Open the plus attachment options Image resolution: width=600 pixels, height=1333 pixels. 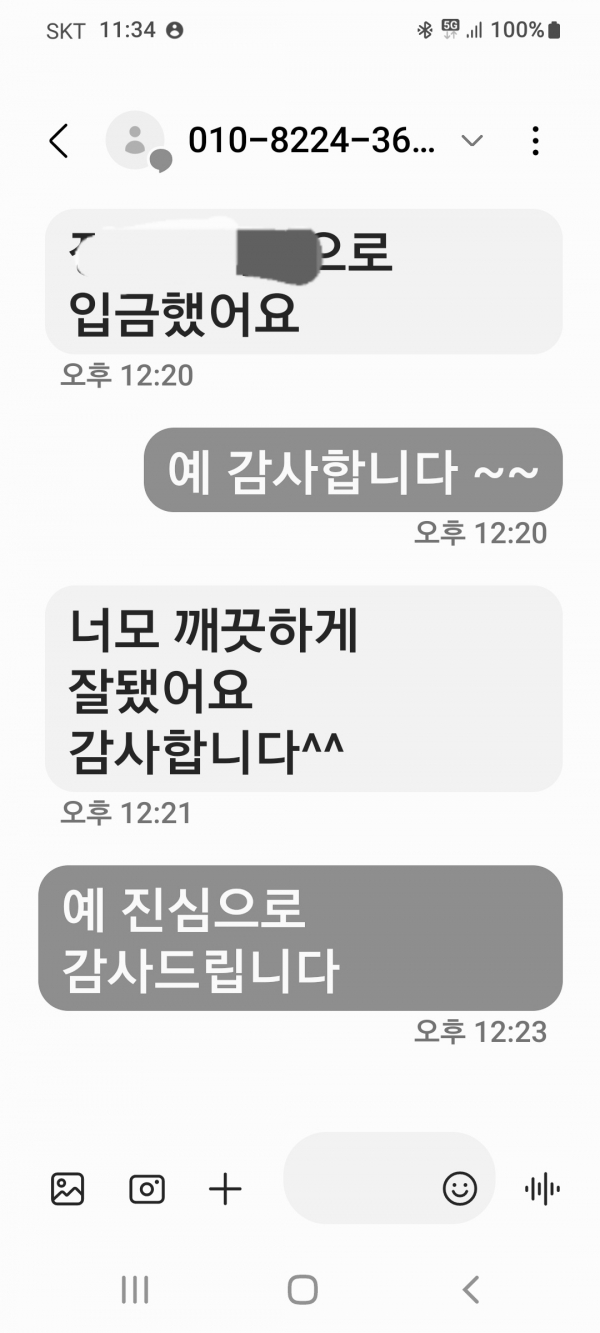pyautogui.click(x=225, y=1188)
